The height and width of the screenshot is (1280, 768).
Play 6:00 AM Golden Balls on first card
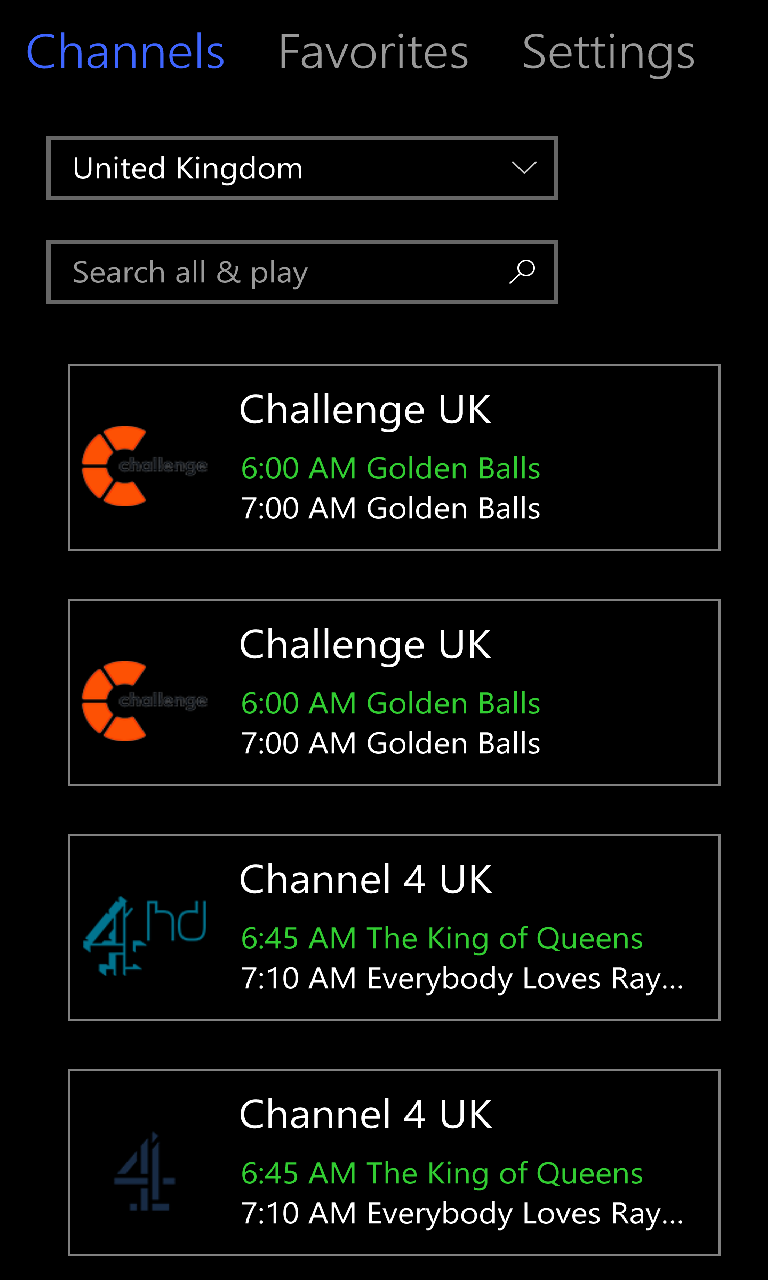[x=390, y=468]
